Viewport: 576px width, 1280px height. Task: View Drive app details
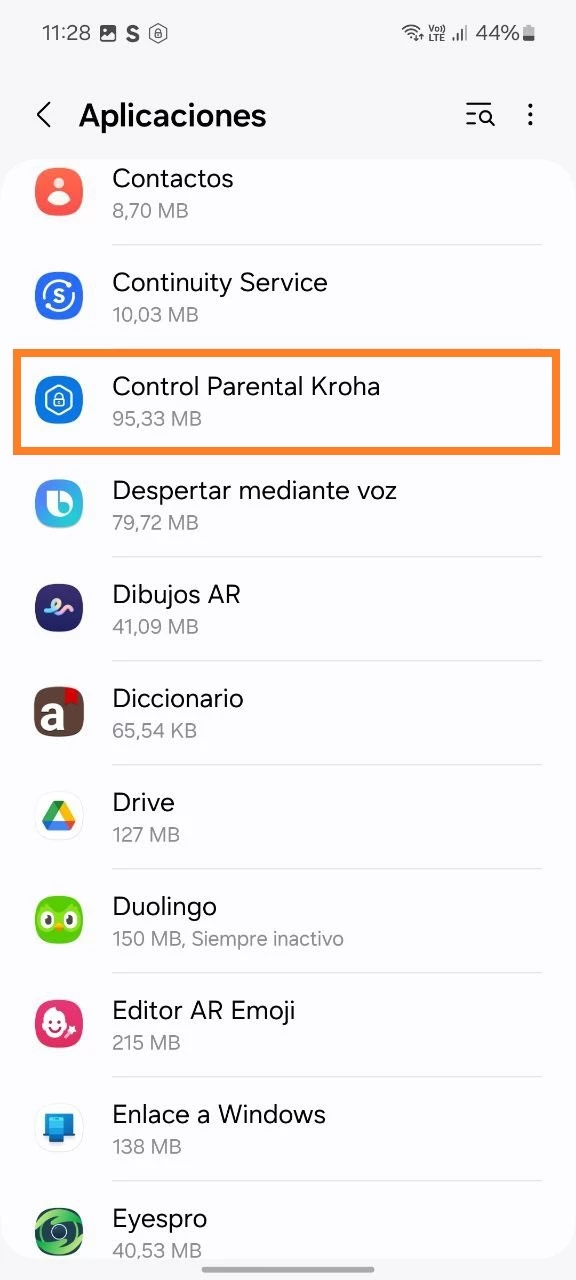(288, 817)
